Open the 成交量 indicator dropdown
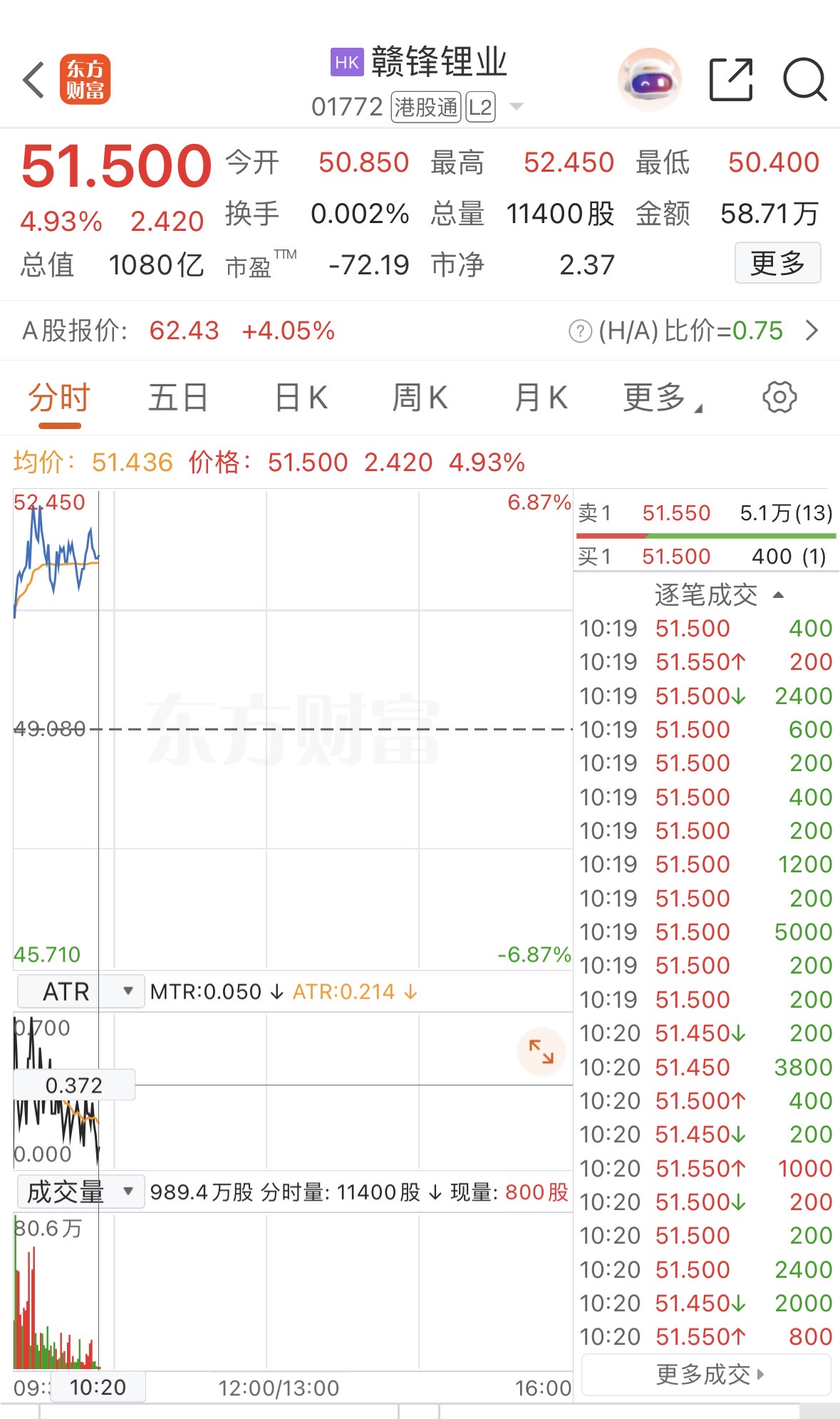The image size is (840, 1419). click(x=79, y=1190)
